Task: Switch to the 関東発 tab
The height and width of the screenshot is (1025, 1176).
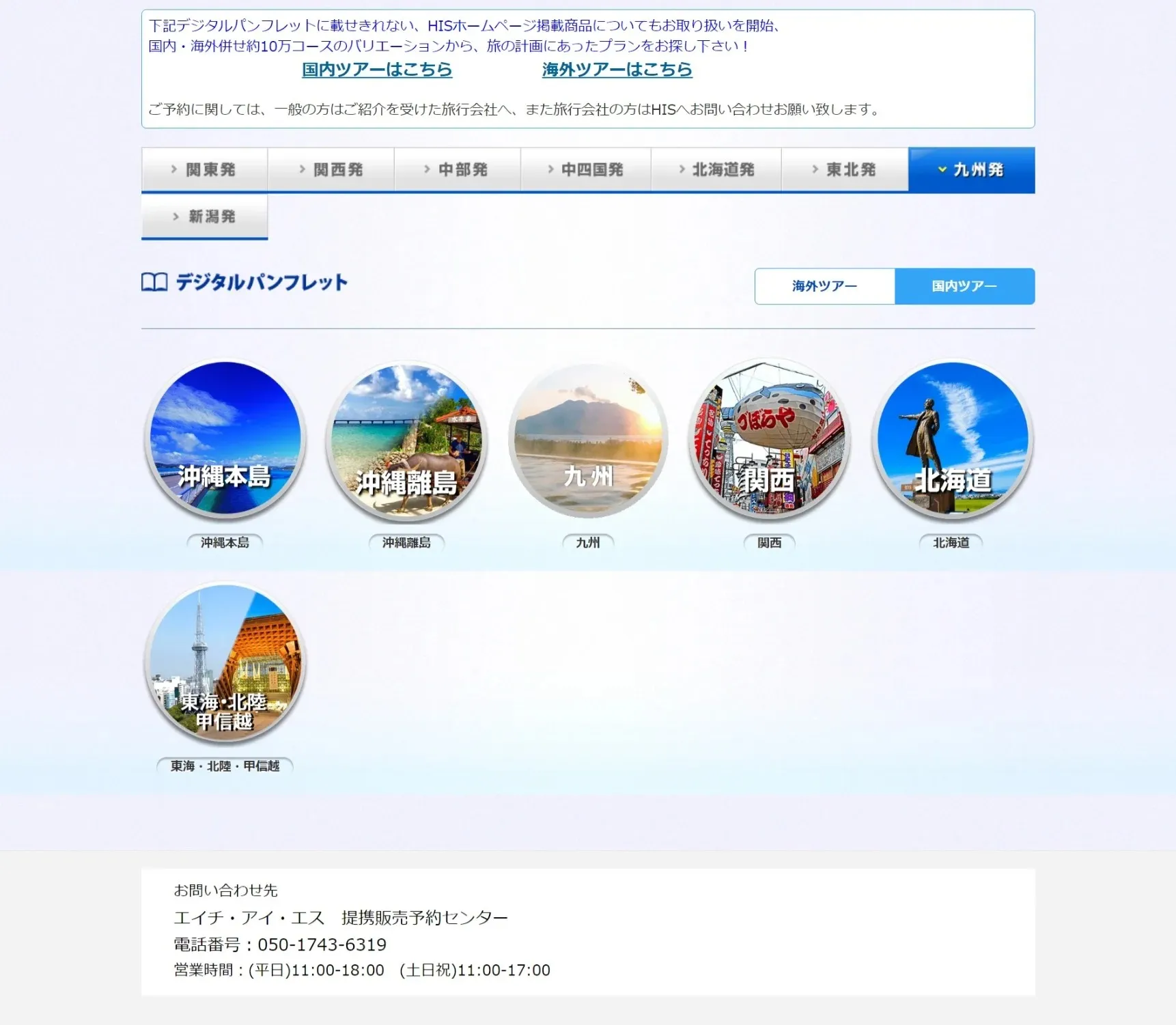Action: tap(204, 169)
